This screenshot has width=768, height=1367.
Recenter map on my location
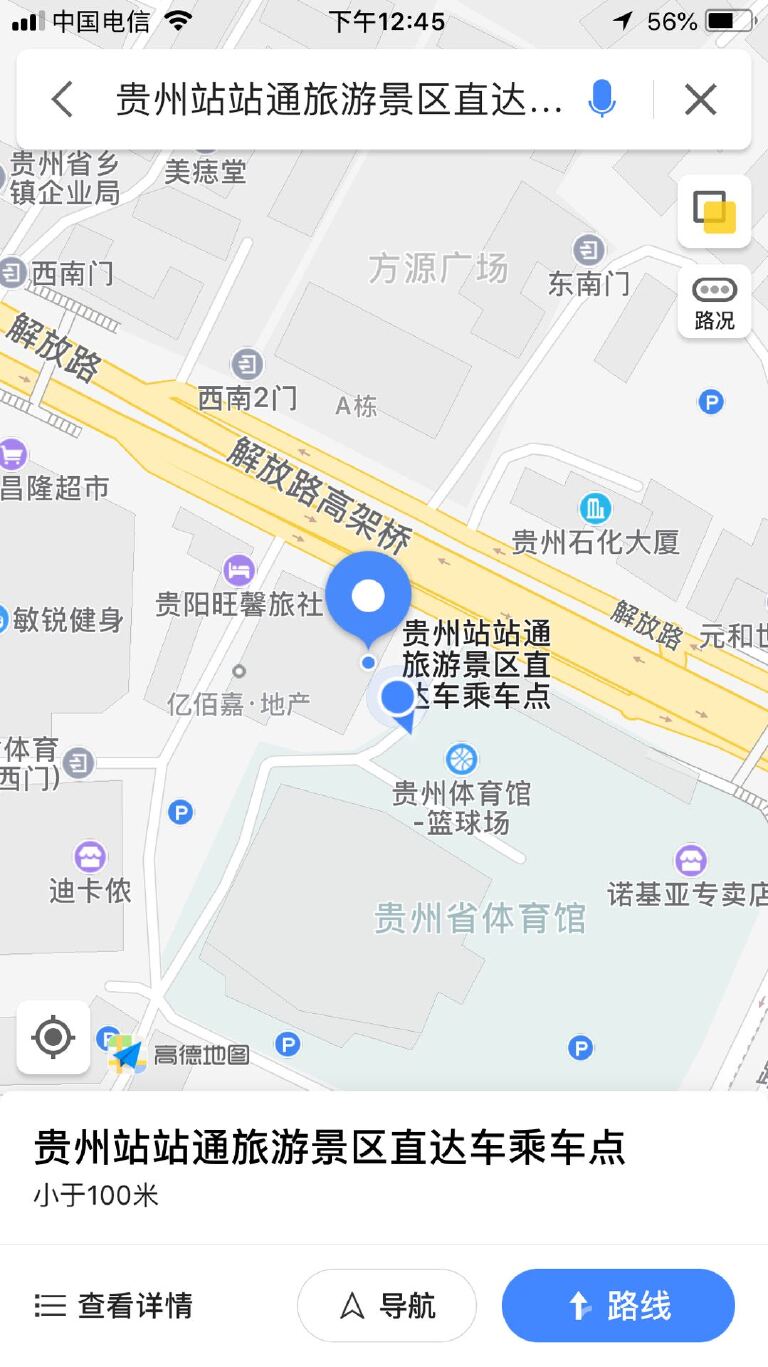(53, 1037)
